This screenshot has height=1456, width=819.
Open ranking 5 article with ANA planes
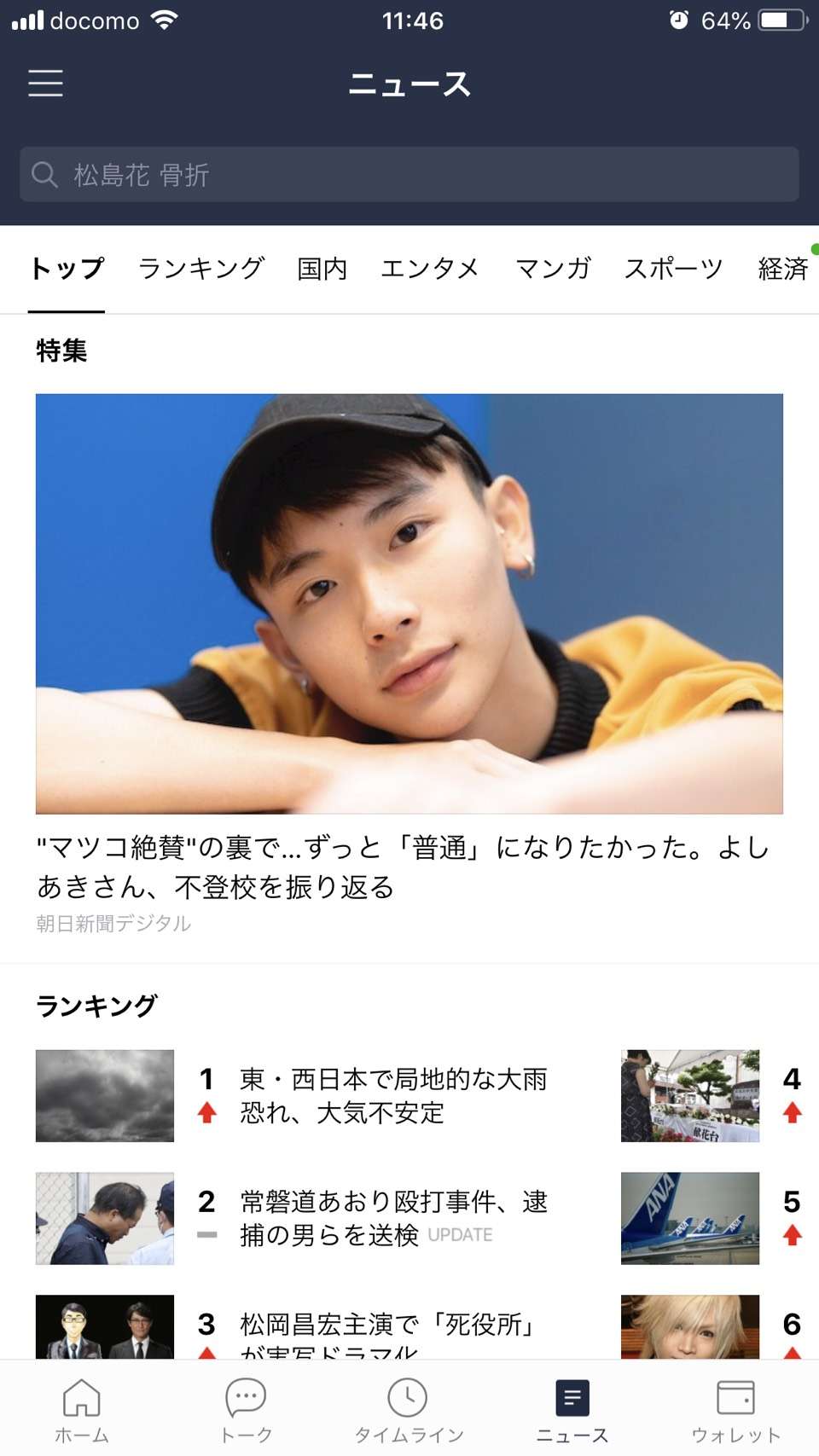(689, 1218)
